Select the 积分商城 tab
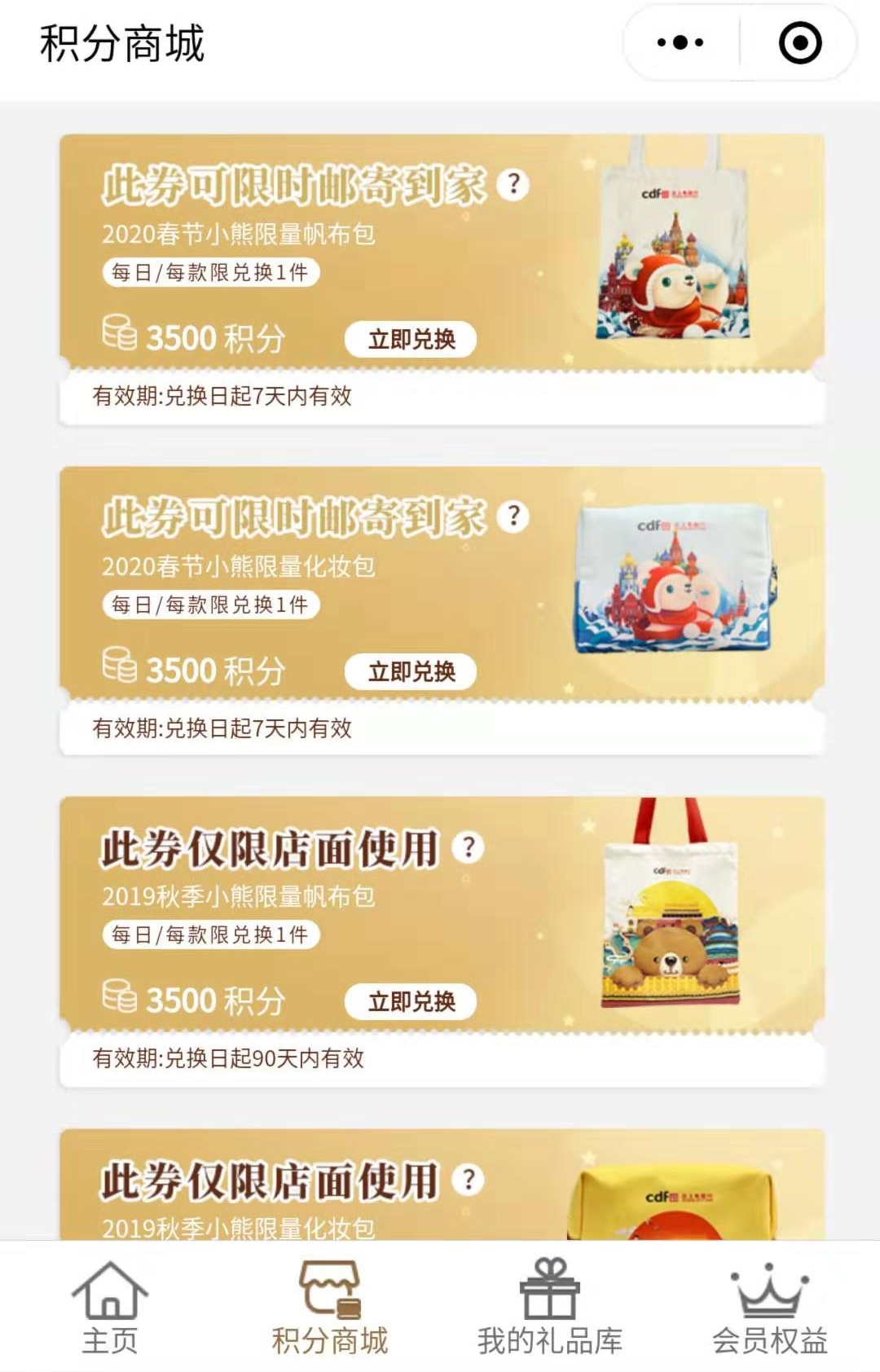Viewport: 880px width, 1372px height. tap(330, 1307)
